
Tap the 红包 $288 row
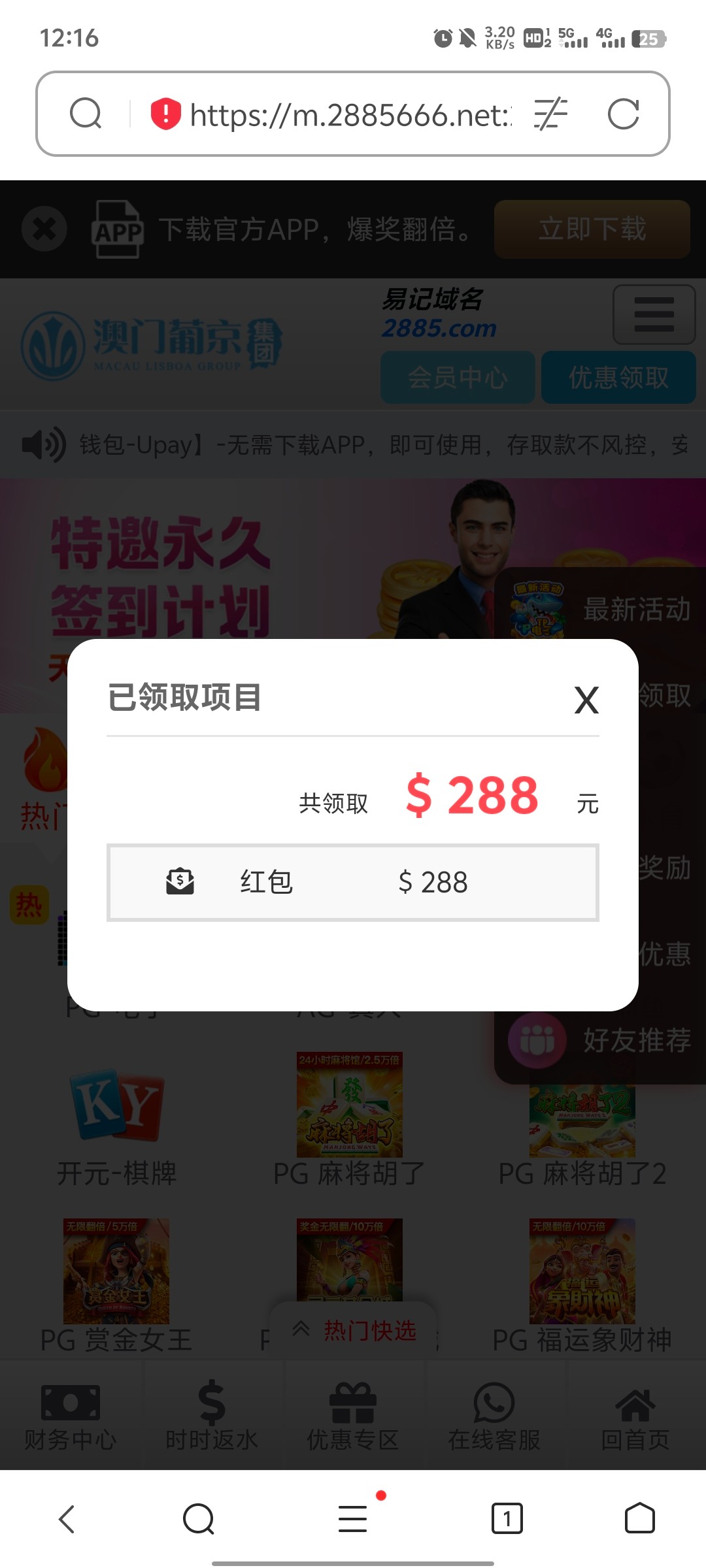[353, 883]
